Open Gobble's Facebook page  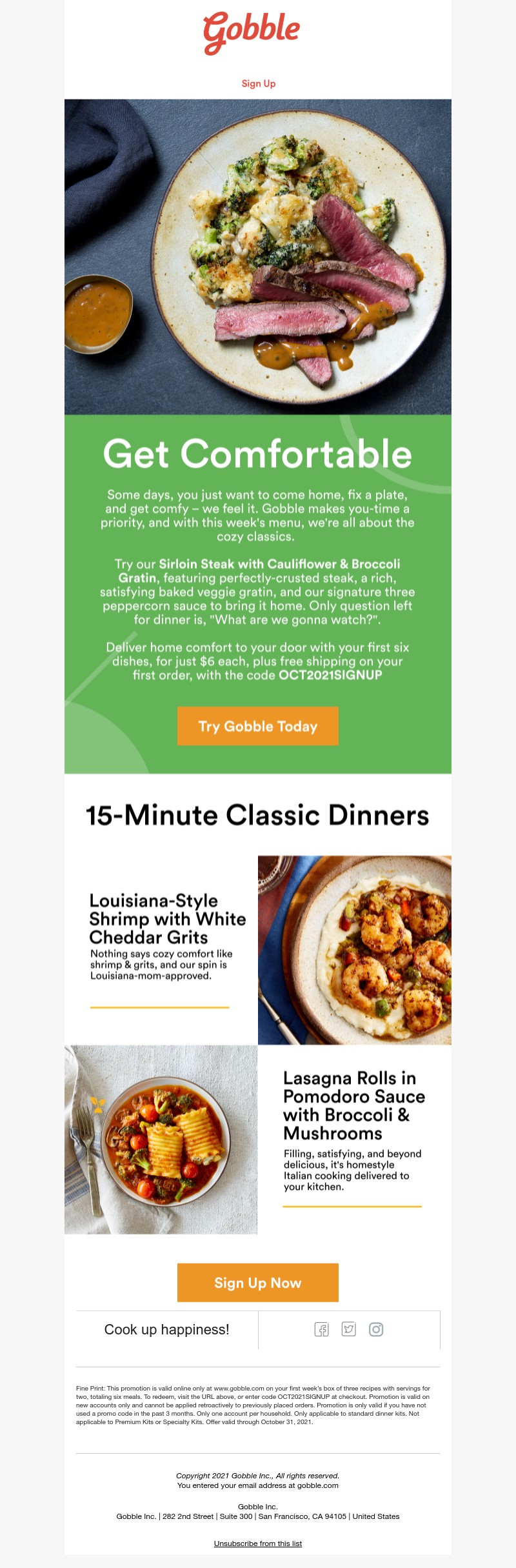pos(321,1329)
